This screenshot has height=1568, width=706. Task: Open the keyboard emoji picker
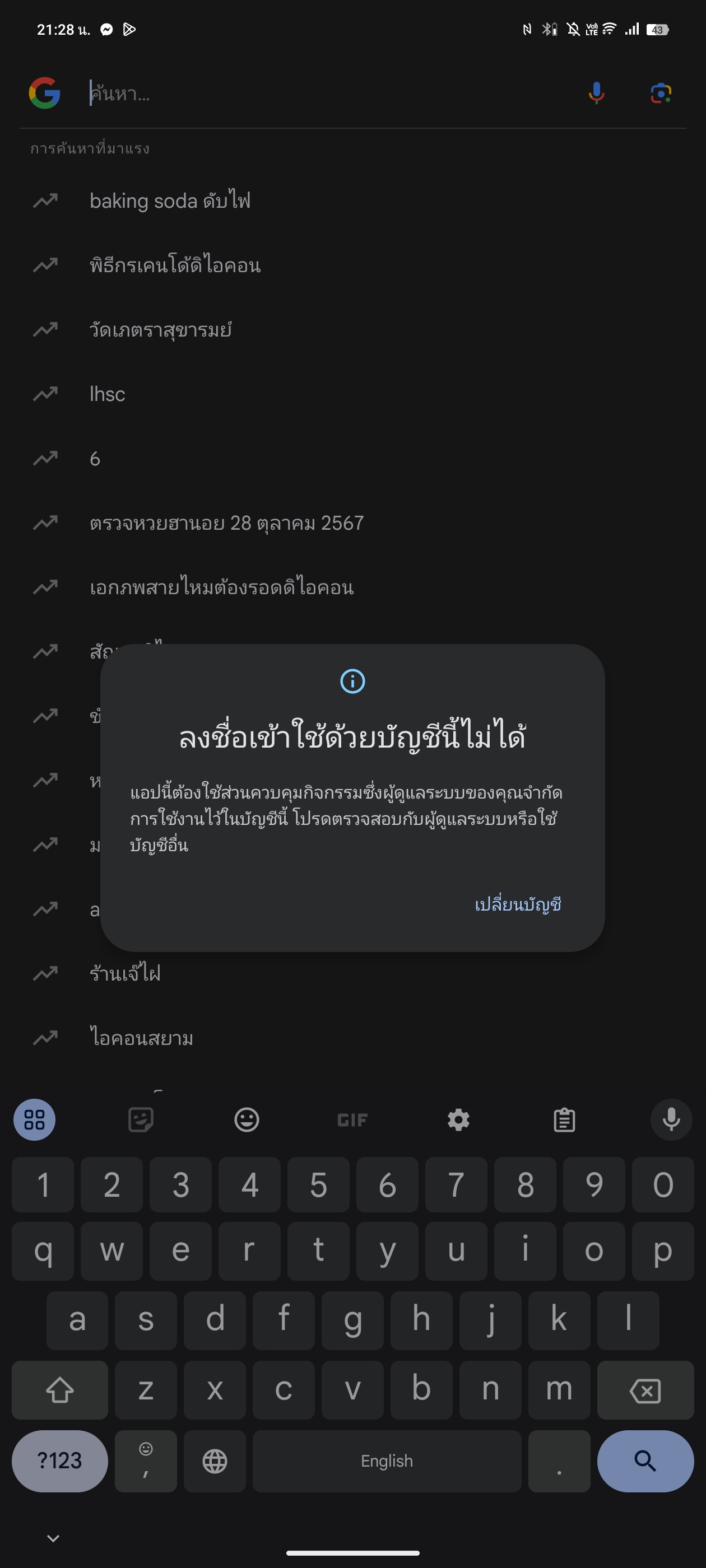pos(247,1119)
